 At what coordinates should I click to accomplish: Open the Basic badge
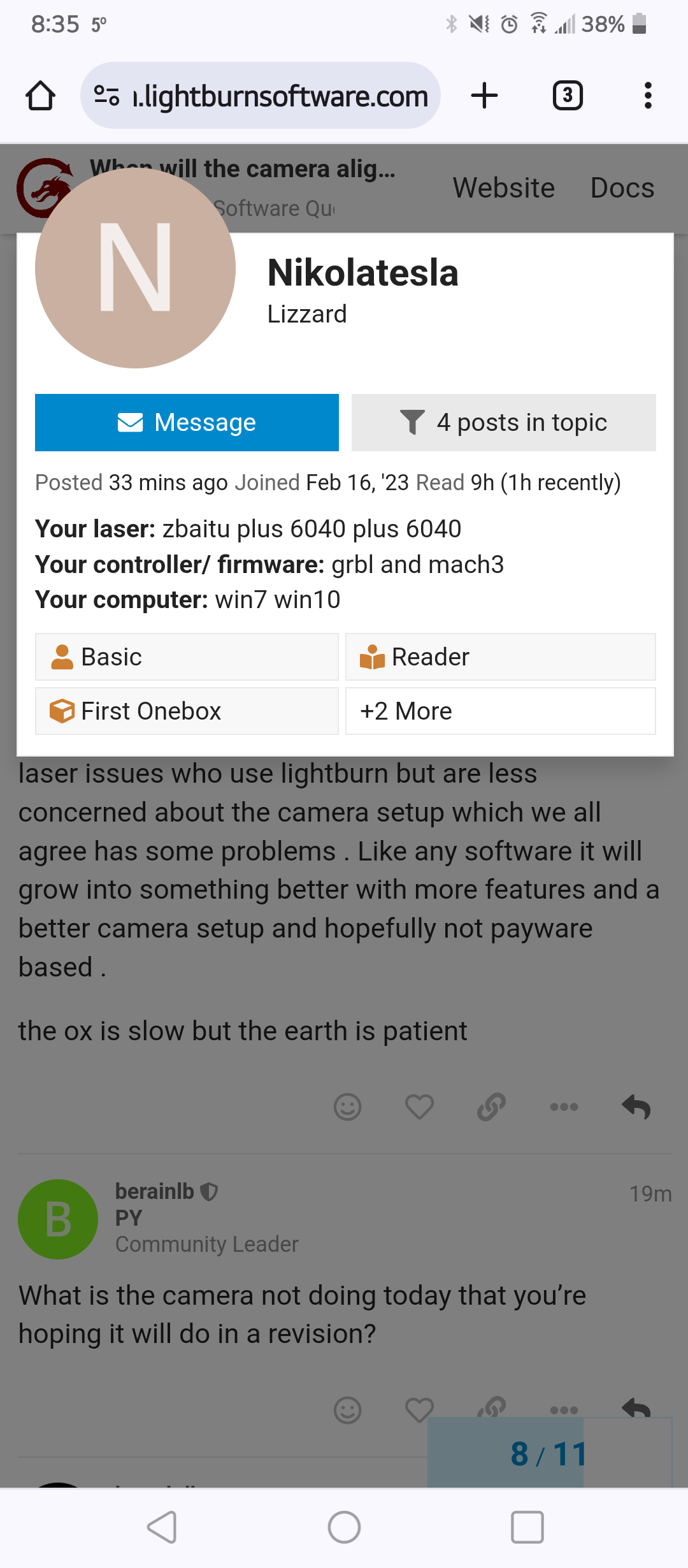[187, 657]
